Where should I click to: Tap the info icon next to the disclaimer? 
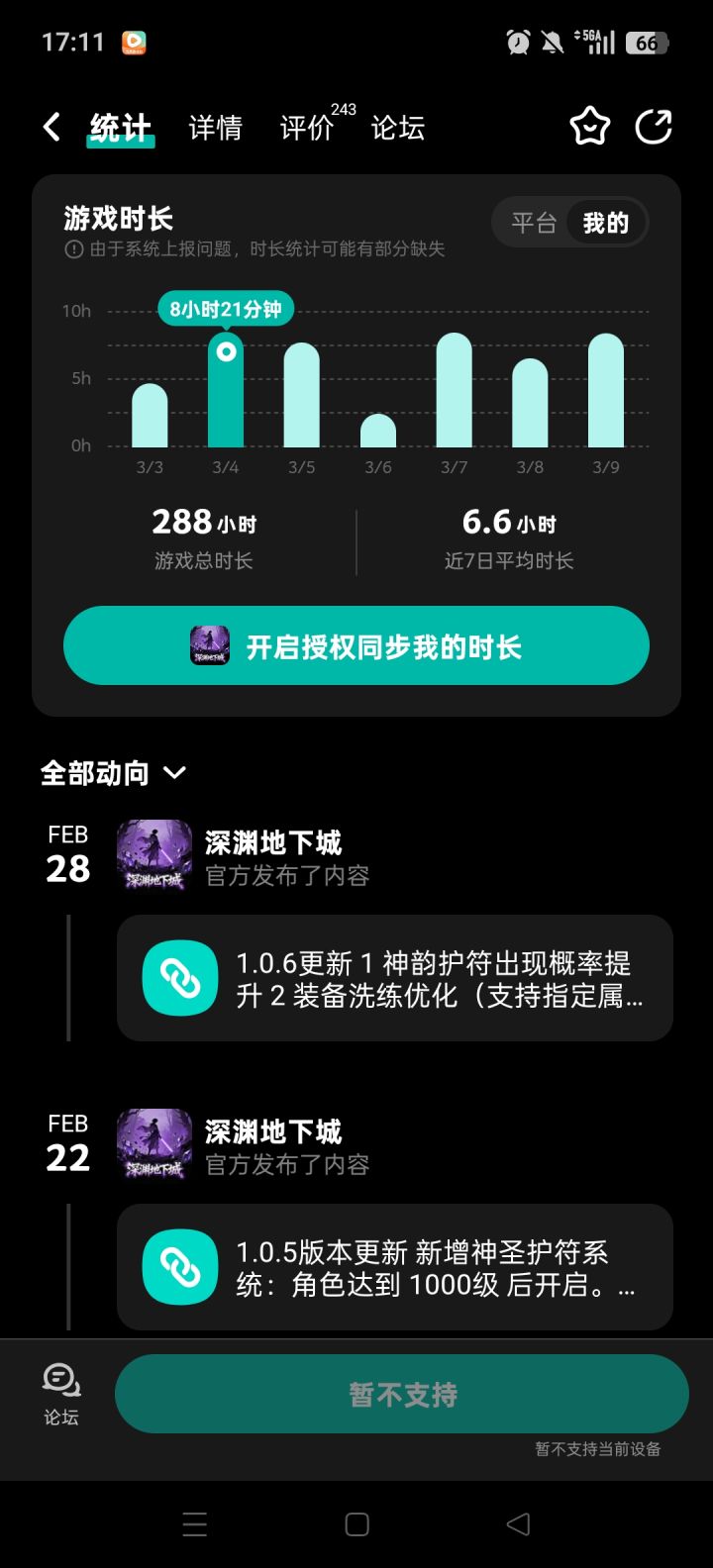(71, 249)
